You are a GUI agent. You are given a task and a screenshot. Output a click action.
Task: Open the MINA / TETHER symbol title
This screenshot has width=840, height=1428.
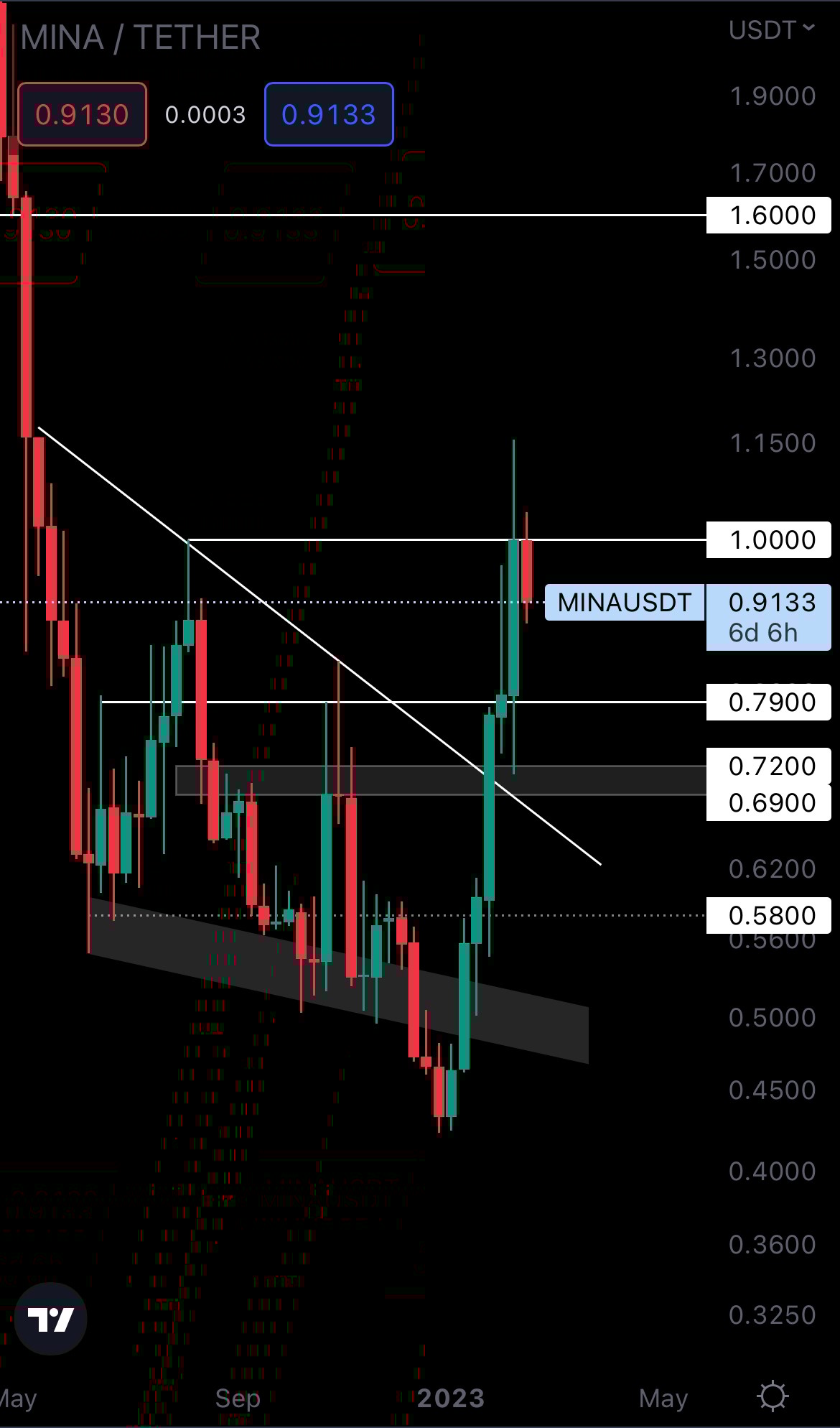[141, 37]
